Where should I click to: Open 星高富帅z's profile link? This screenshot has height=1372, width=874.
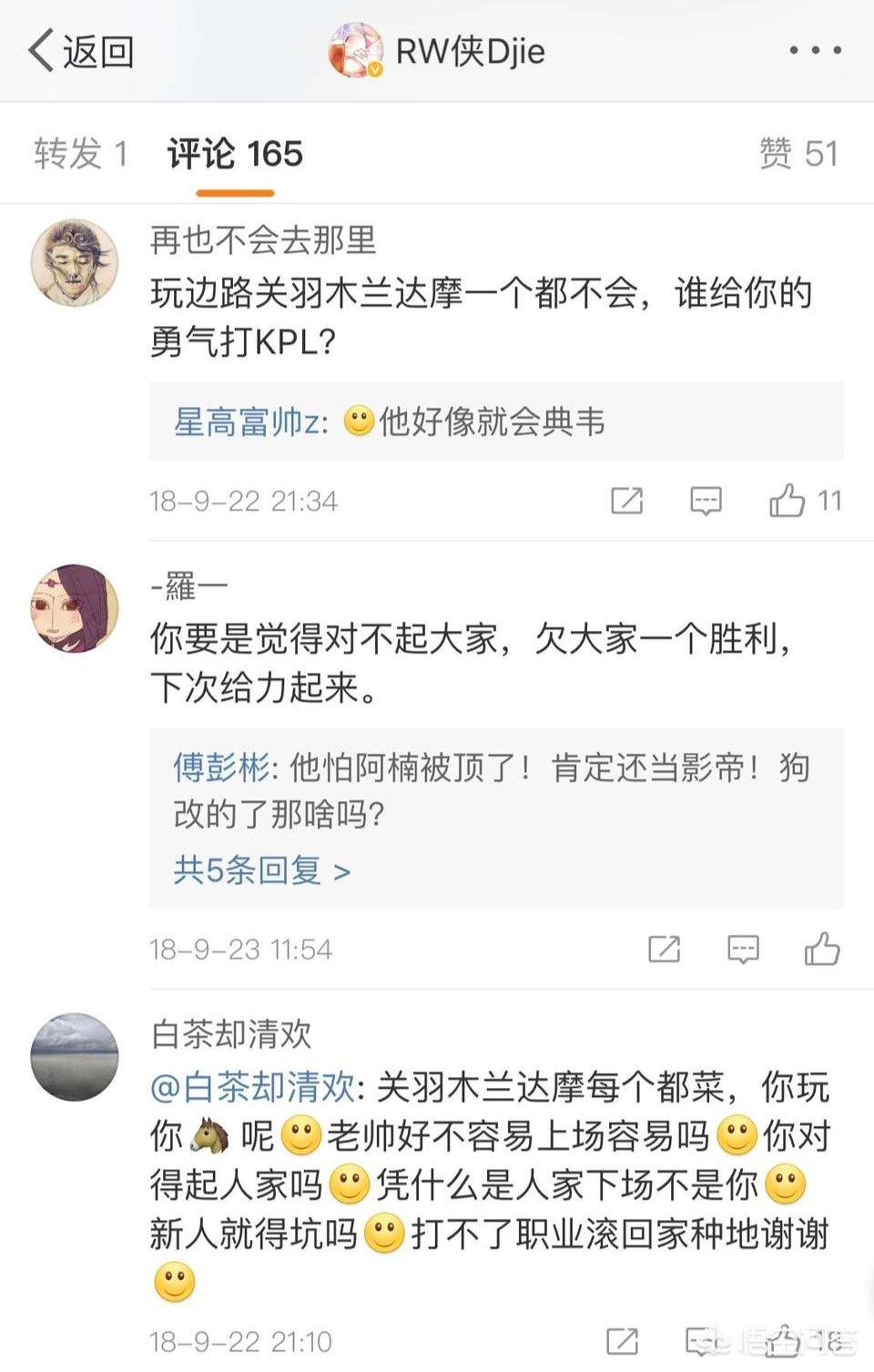point(248,422)
